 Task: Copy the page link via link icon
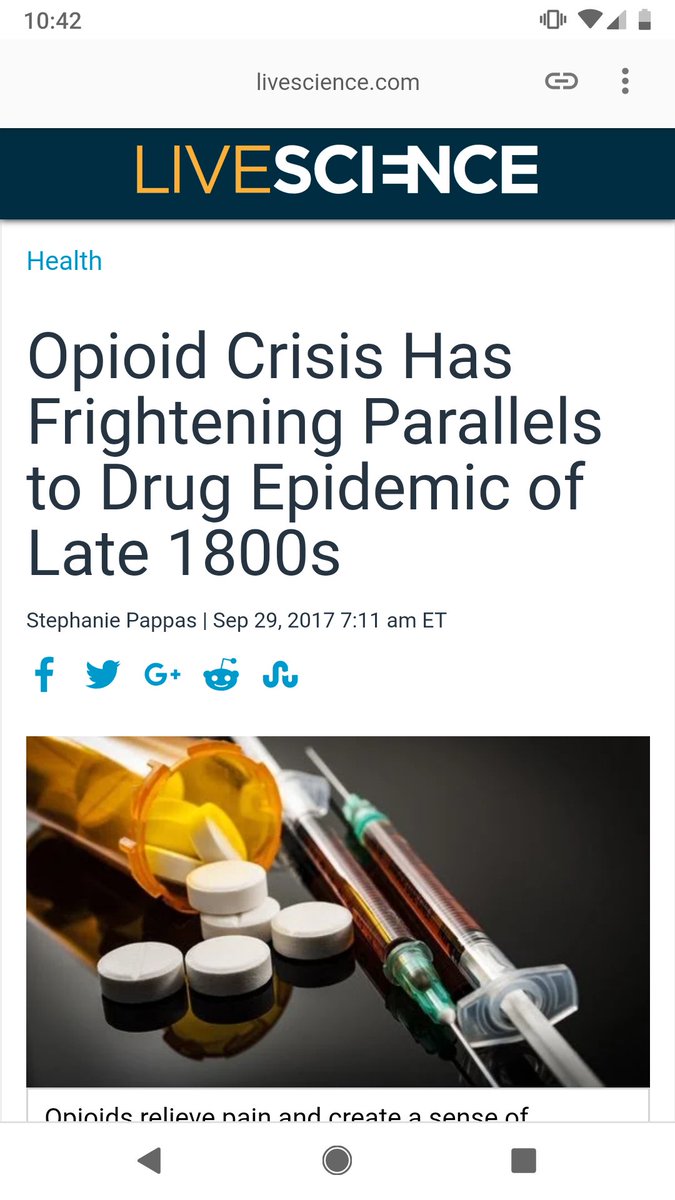[x=561, y=82]
